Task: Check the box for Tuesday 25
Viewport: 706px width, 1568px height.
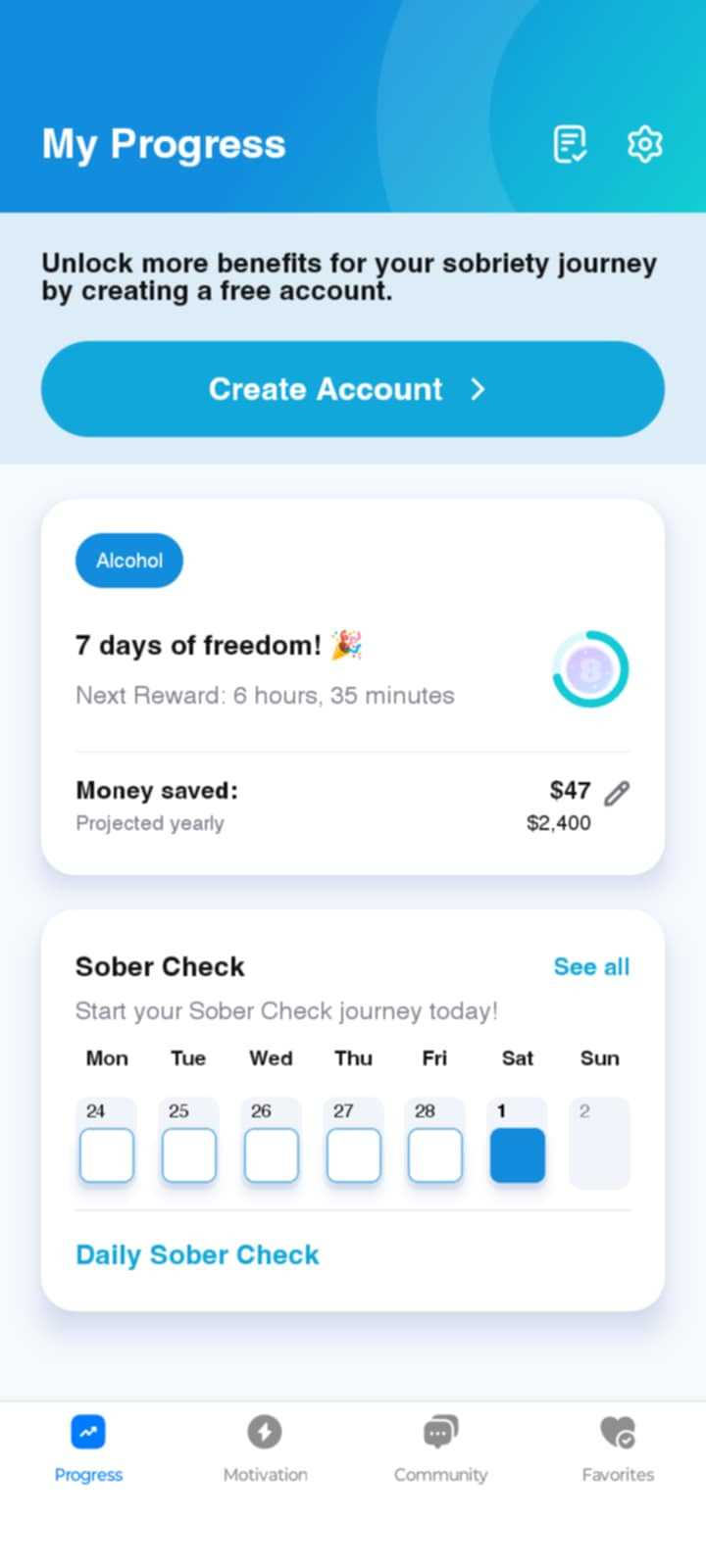Action: coord(189,1154)
